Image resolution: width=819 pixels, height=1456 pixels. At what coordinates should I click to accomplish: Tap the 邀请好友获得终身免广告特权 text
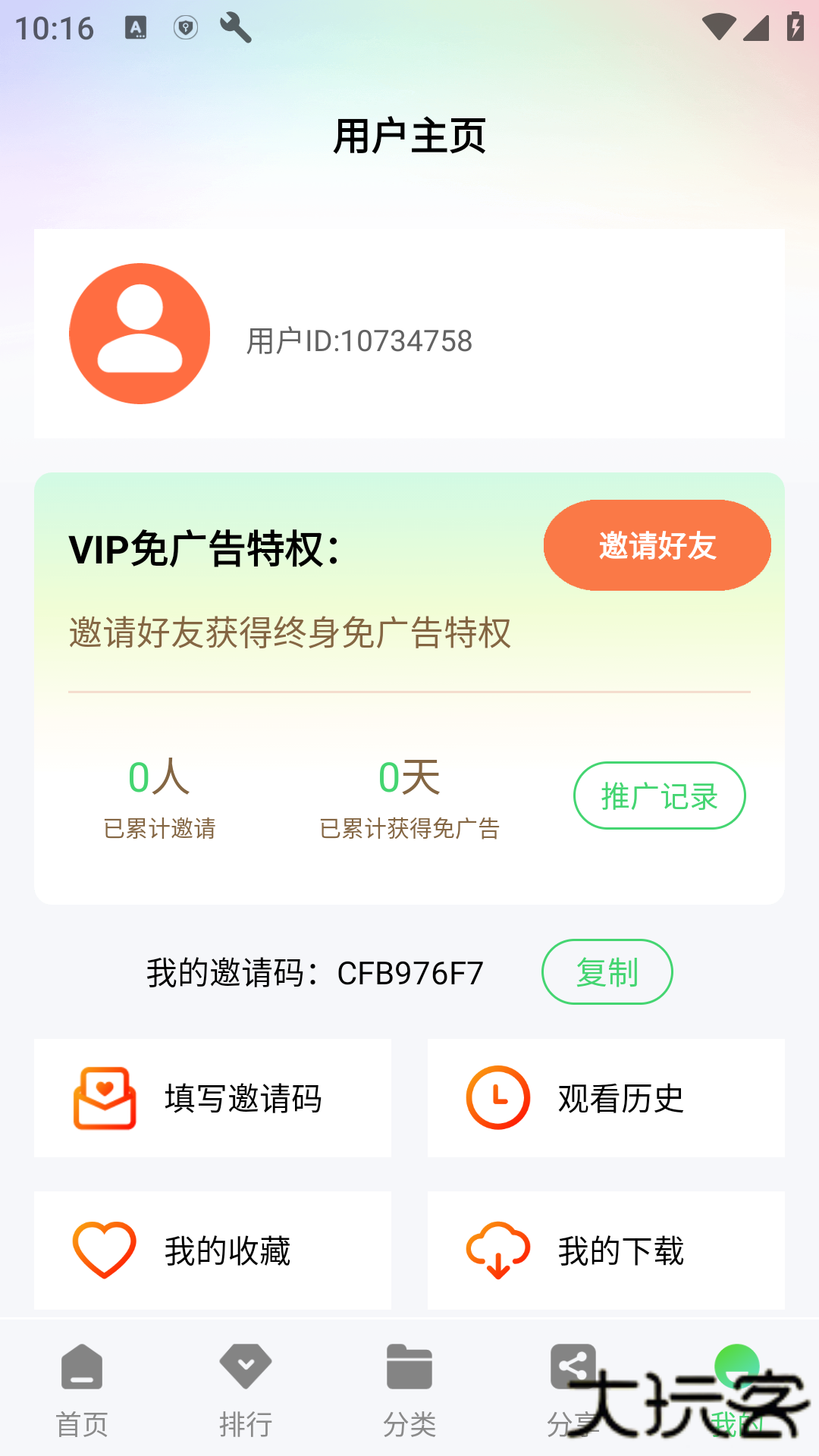click(x=290, y=632)
